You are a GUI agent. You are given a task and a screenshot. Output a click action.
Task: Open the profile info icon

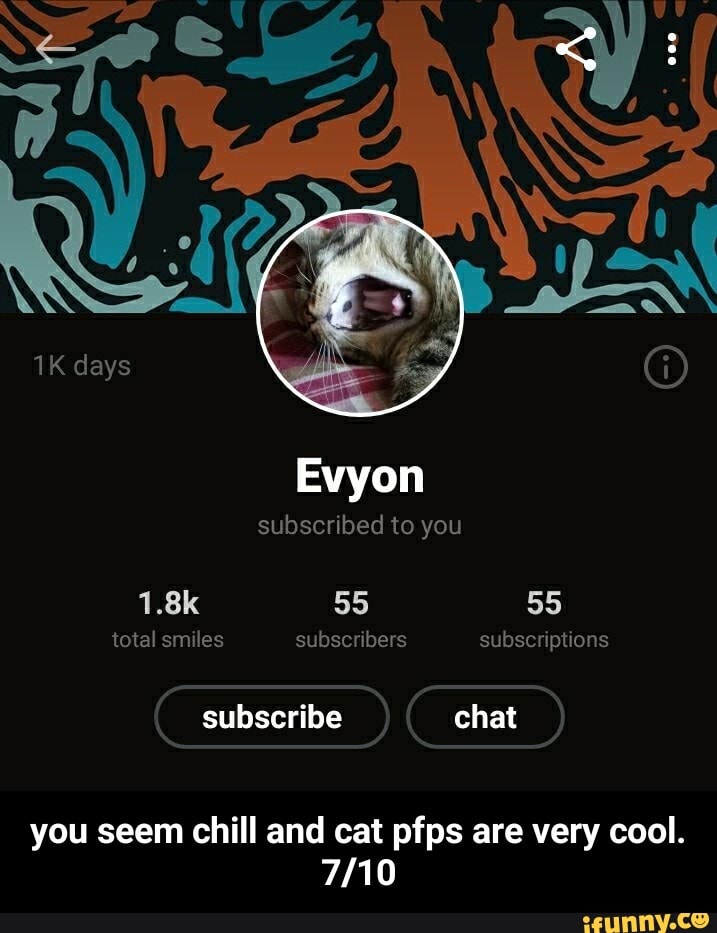click(x=666, y=370)
